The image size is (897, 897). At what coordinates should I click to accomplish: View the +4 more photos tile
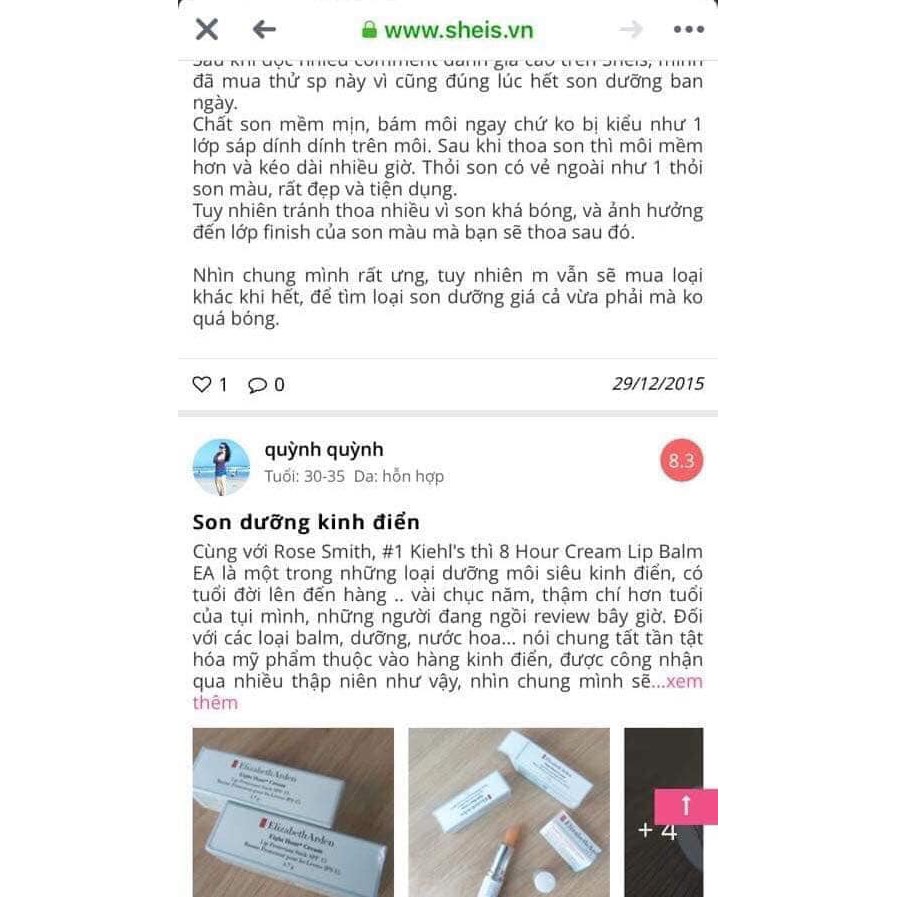click(658, 828)
